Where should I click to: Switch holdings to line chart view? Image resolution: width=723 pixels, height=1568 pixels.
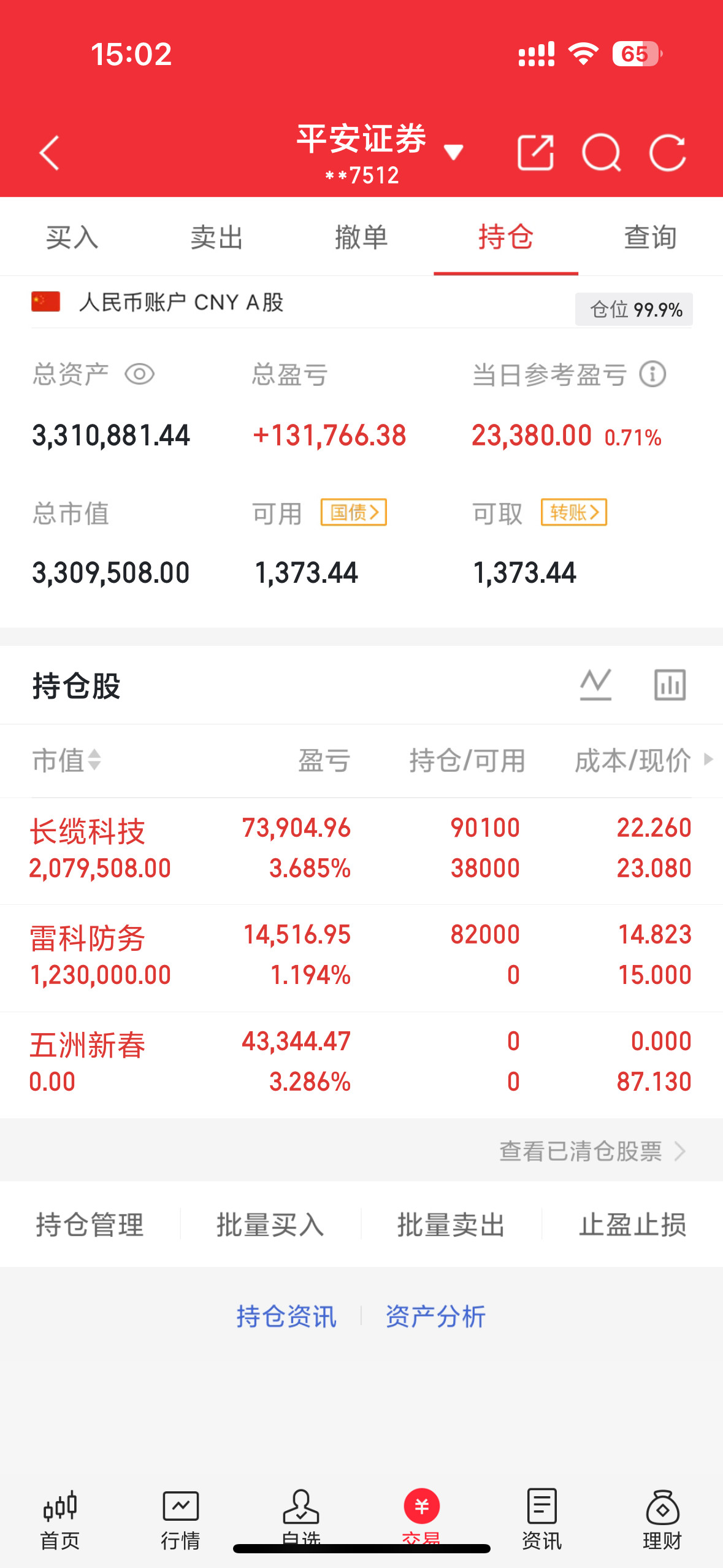[x=595, y=684]
